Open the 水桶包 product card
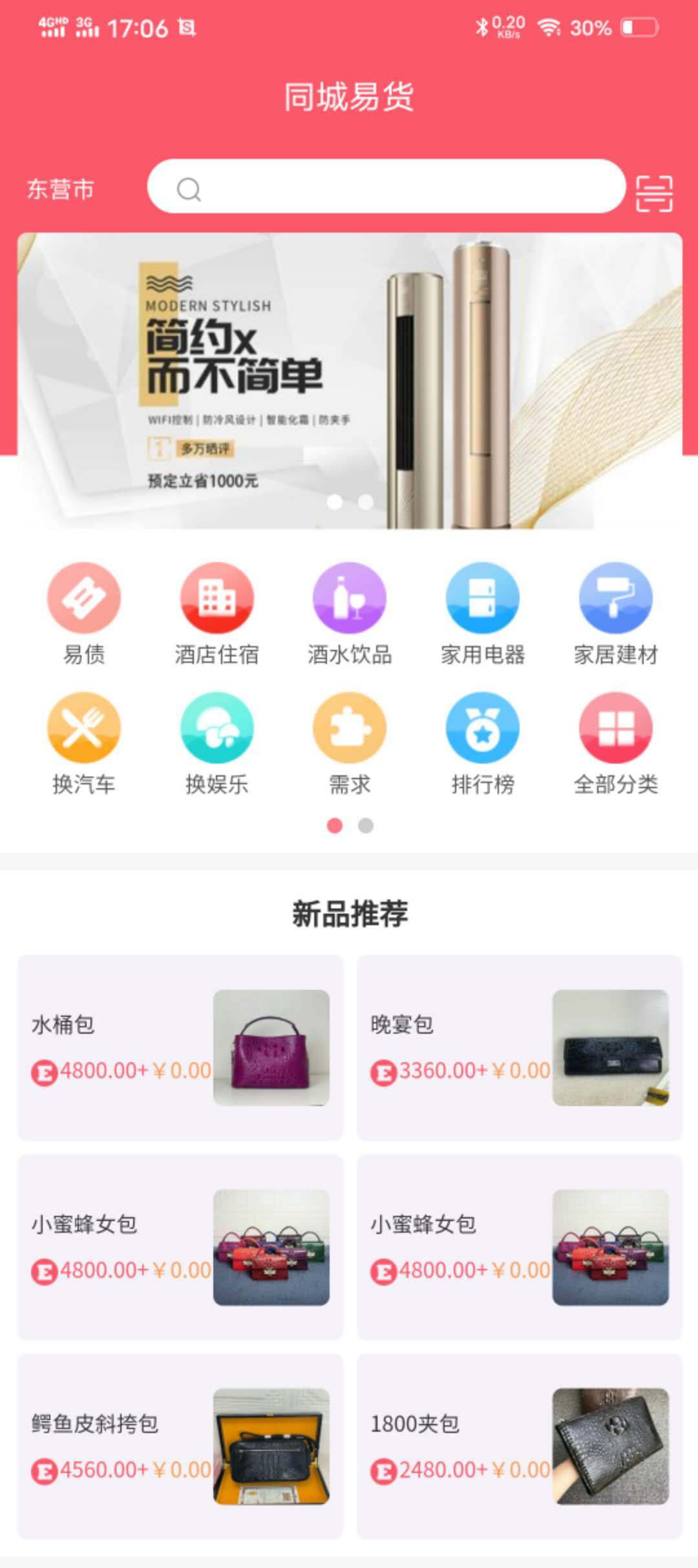The width and height of the screenshot is (698, 1568). click(180, 1047)
